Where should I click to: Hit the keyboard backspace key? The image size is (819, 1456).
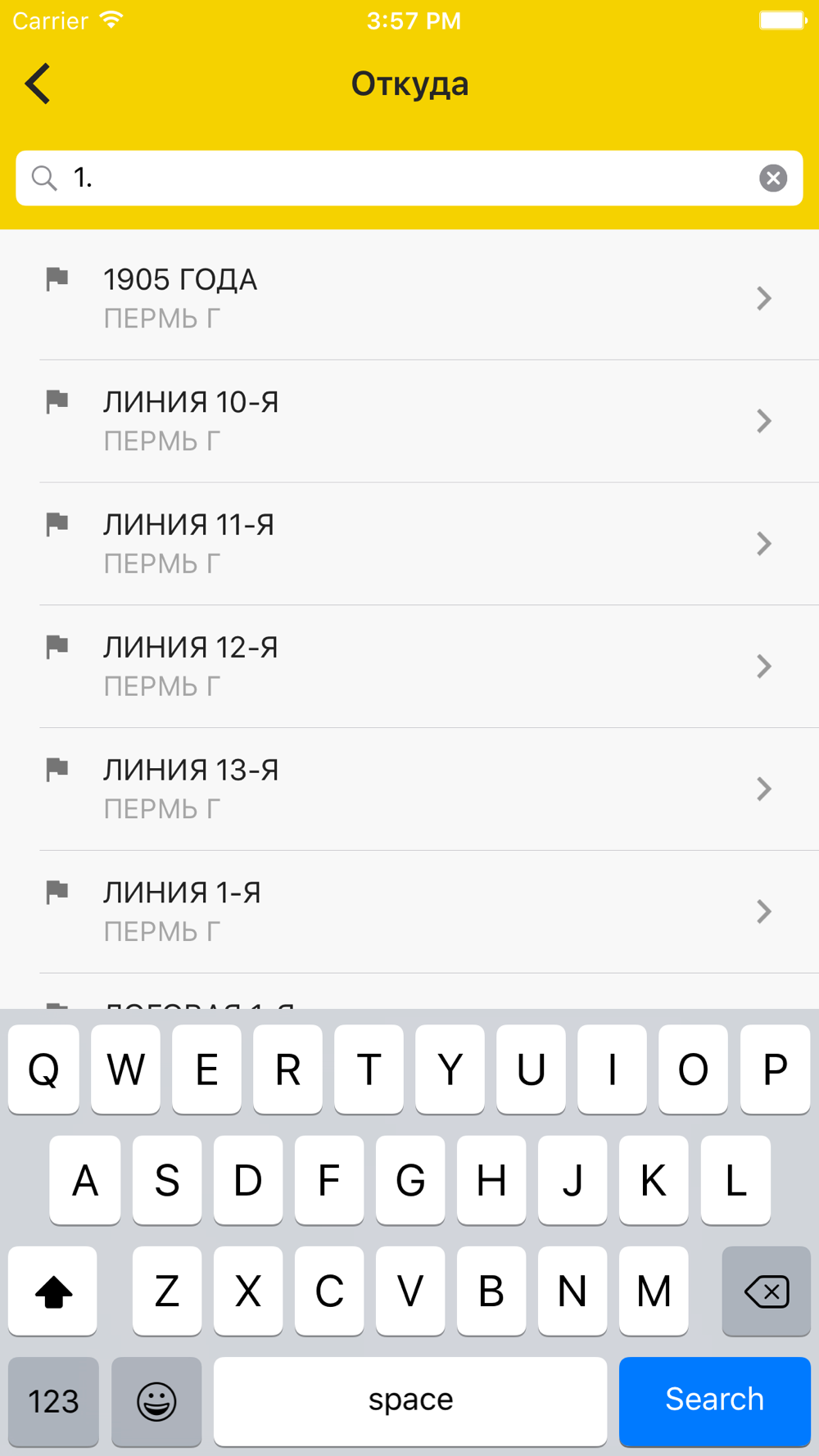[766, 1291]
